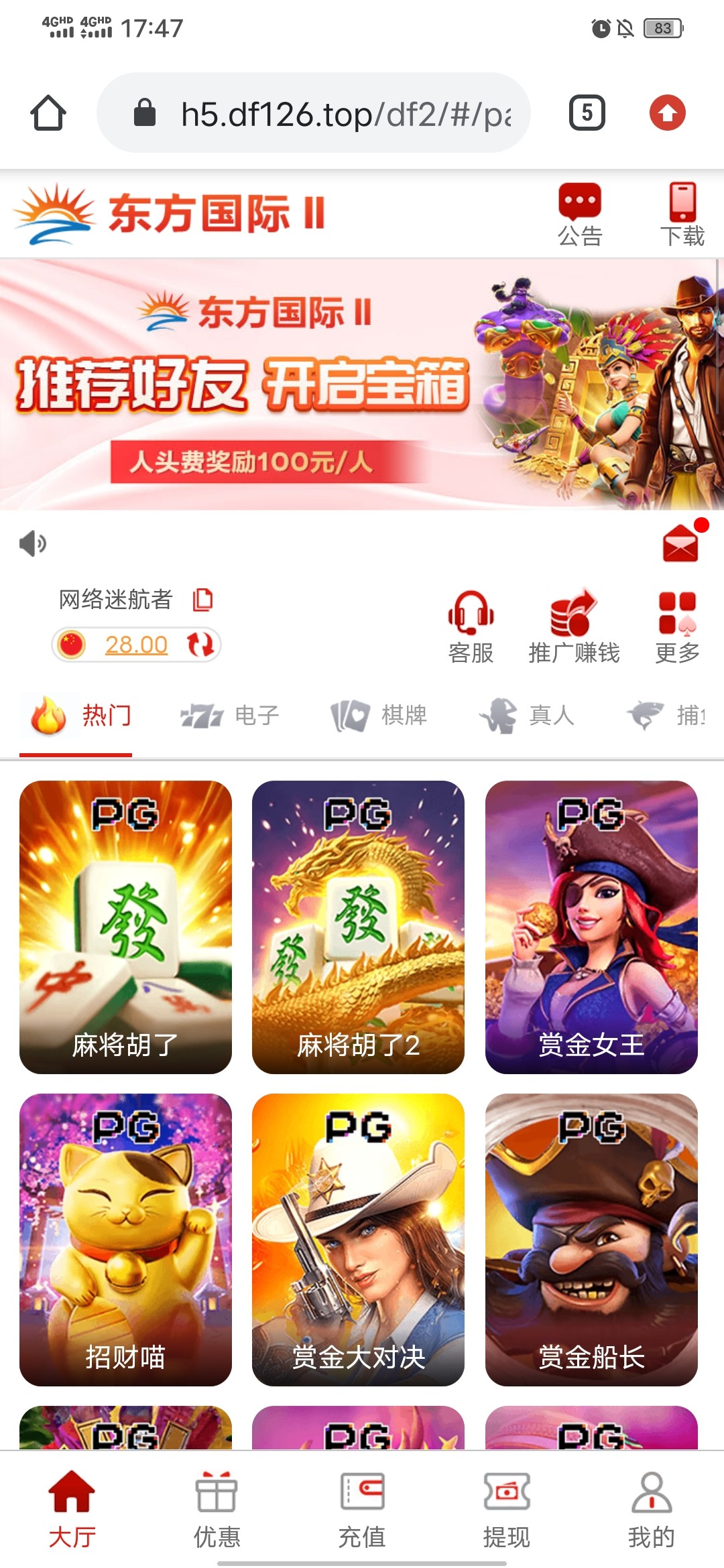Launch the 麻将胡了 game

(x=125, y=927)
